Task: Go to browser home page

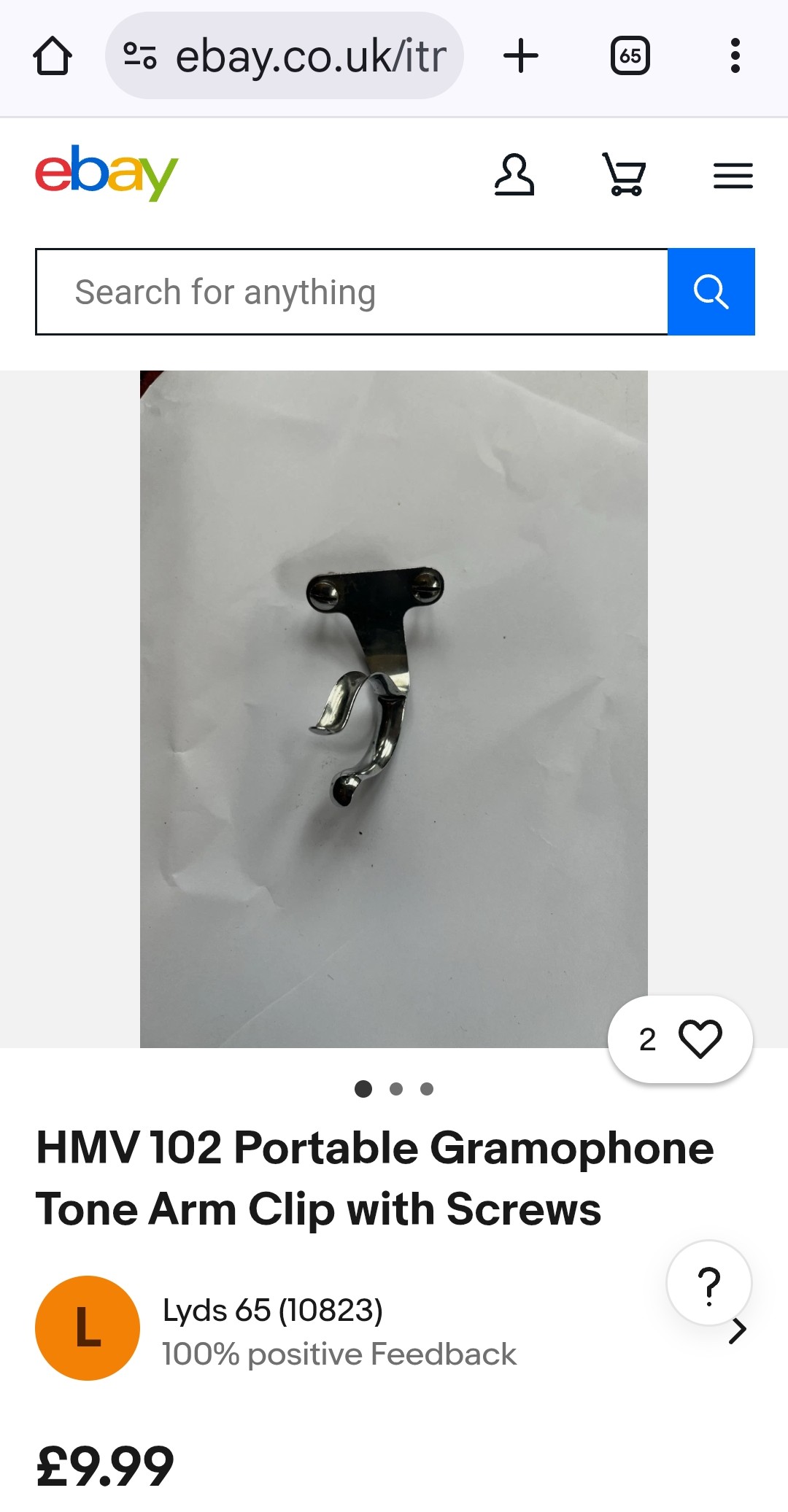Action: coord(53,56)
